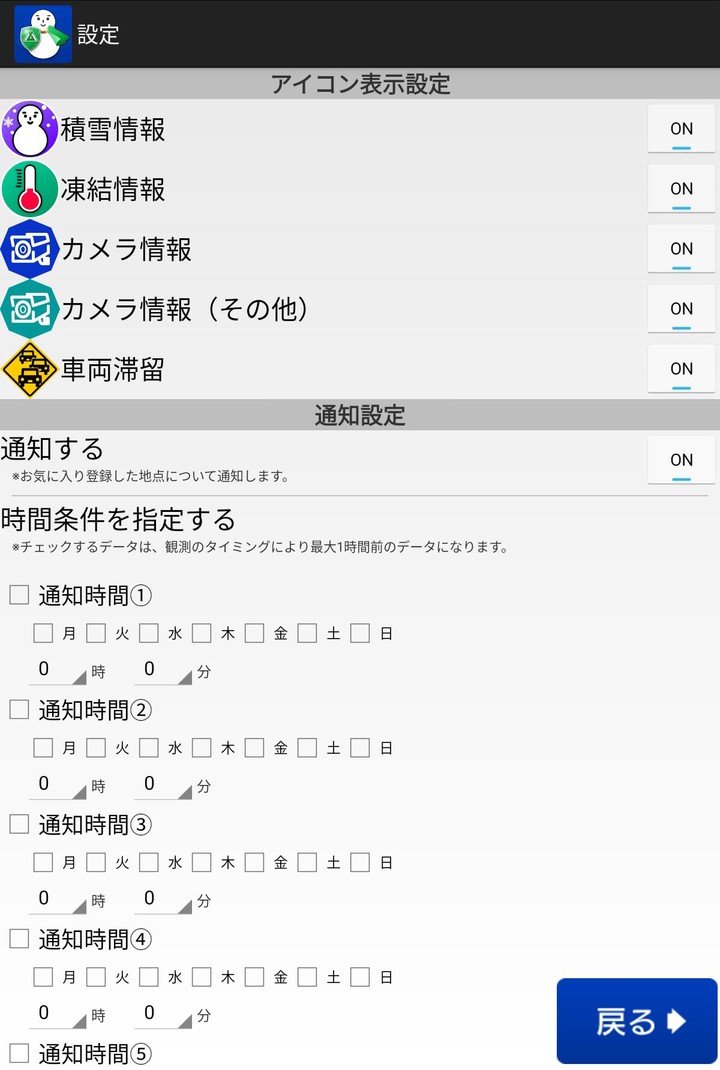Disable the 通知する ON switch

click(681, 460)
